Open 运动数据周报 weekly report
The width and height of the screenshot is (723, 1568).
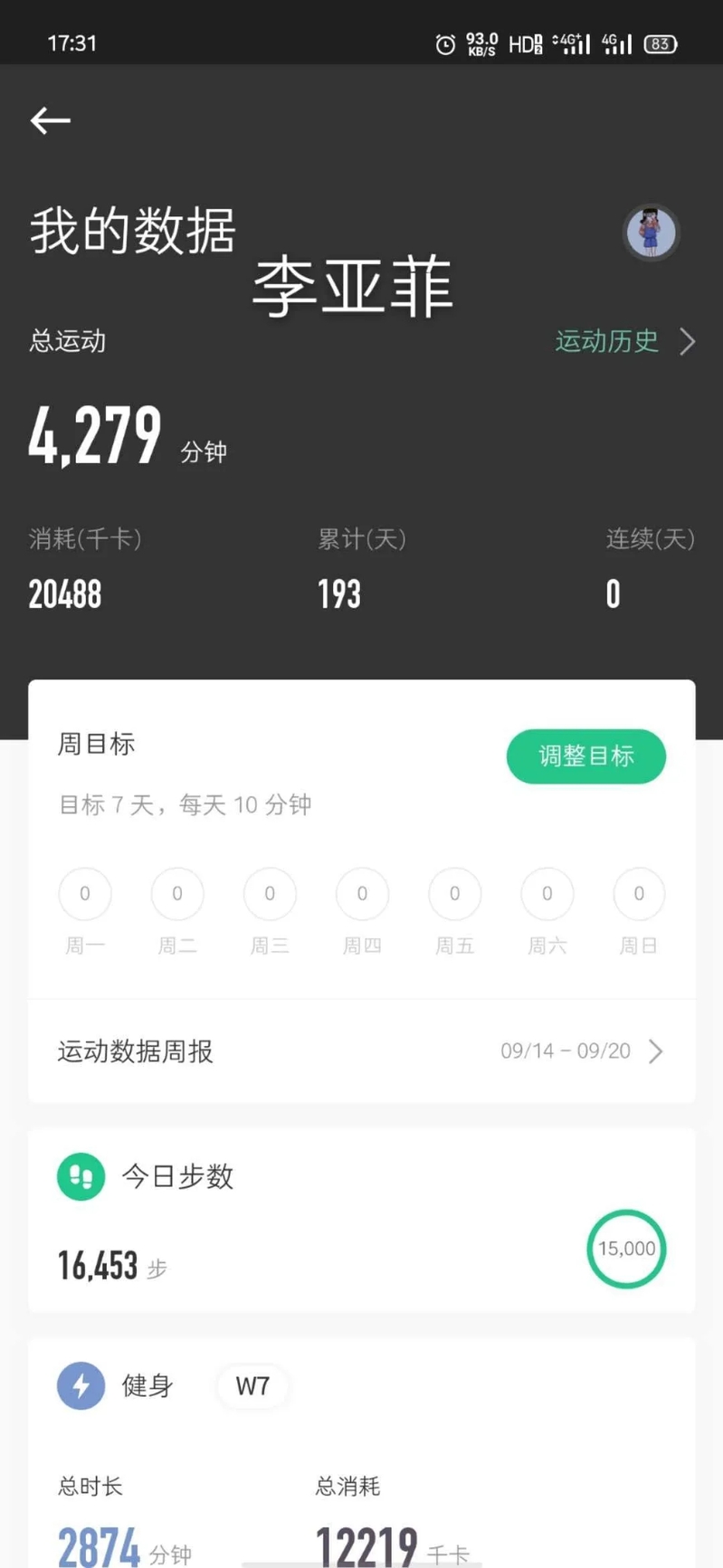[361, 1051]
